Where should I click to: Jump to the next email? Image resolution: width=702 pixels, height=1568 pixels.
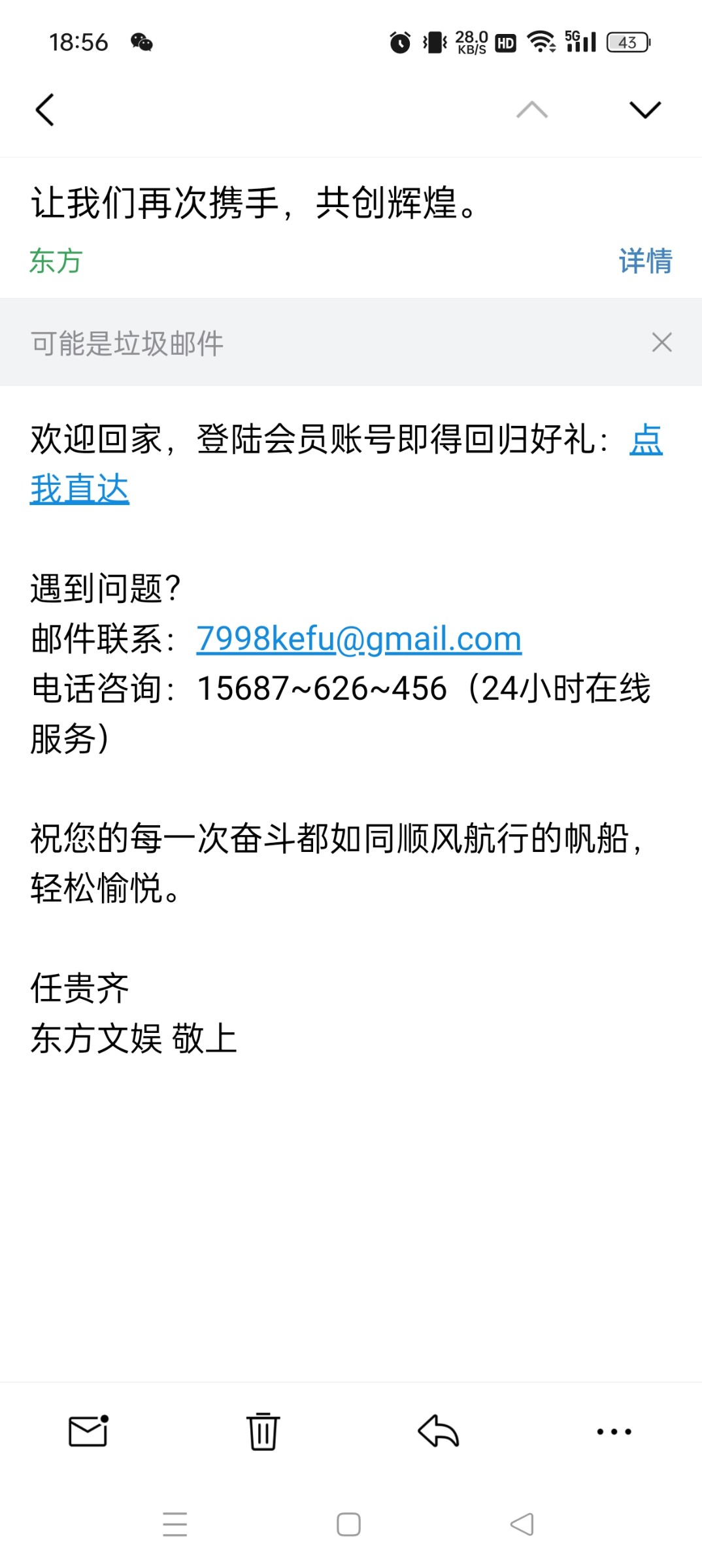[x=644, y=110]
